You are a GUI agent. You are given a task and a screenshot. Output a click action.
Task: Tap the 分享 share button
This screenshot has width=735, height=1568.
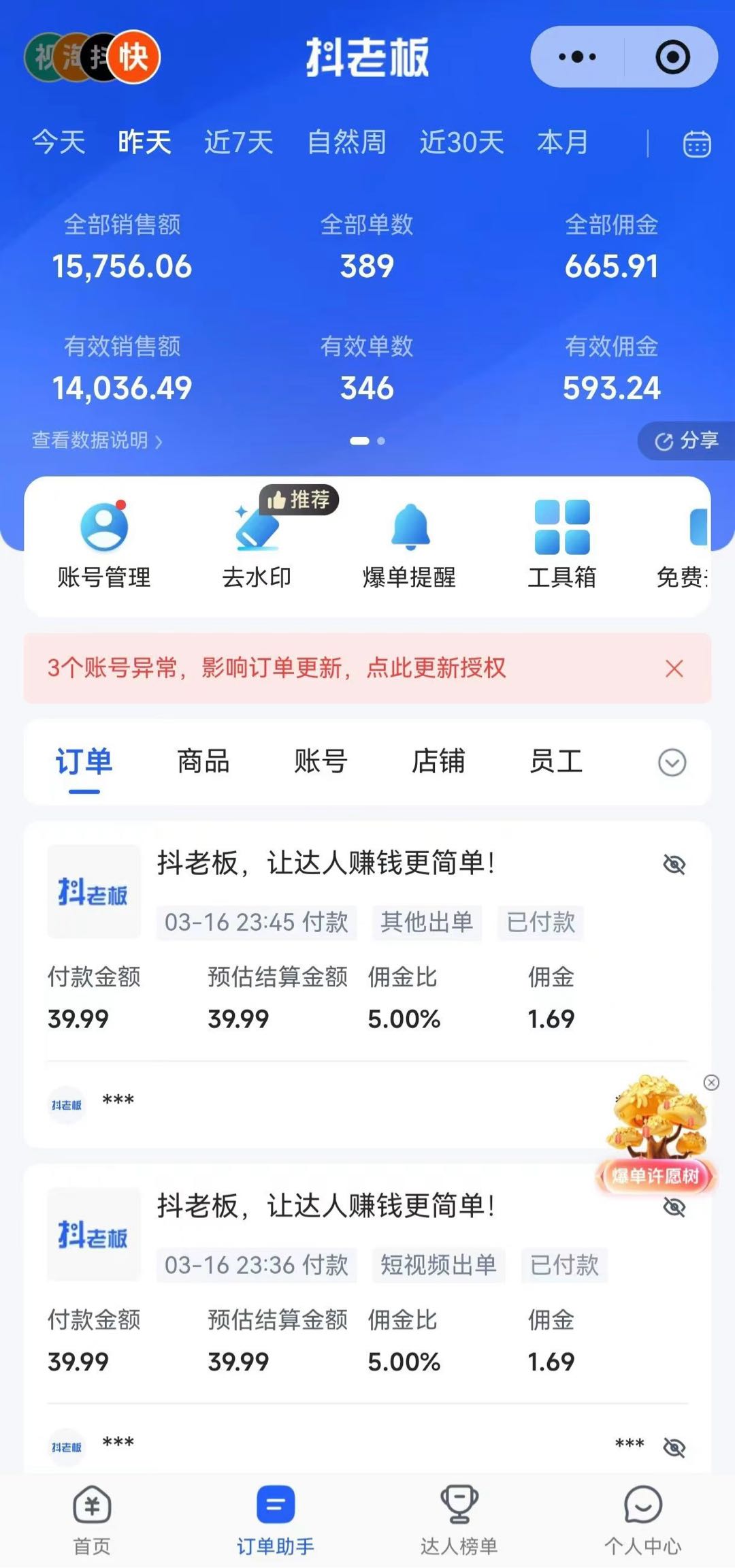[x=689, y=441]
